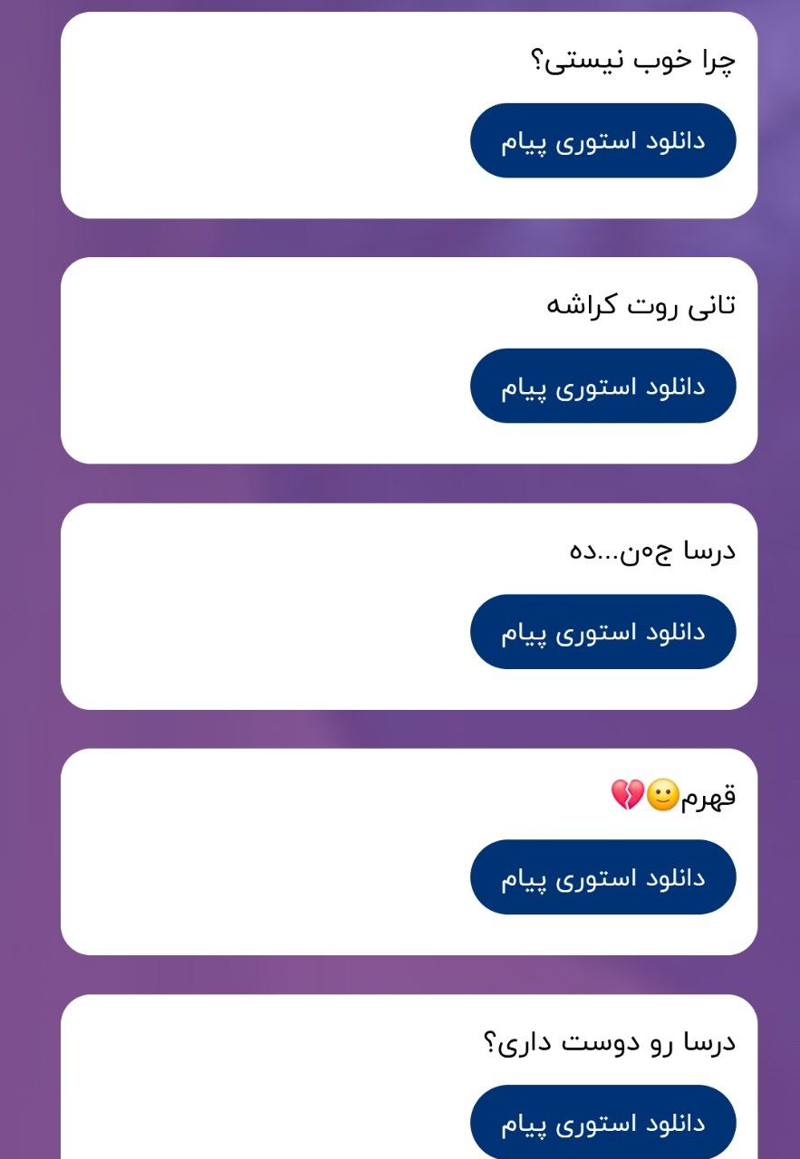This screenshot has width=800, height=1159.
Task: Tap دانلود استوری پیام under چرا خوب نیستی؟
Action: click(x=603, y=141)
